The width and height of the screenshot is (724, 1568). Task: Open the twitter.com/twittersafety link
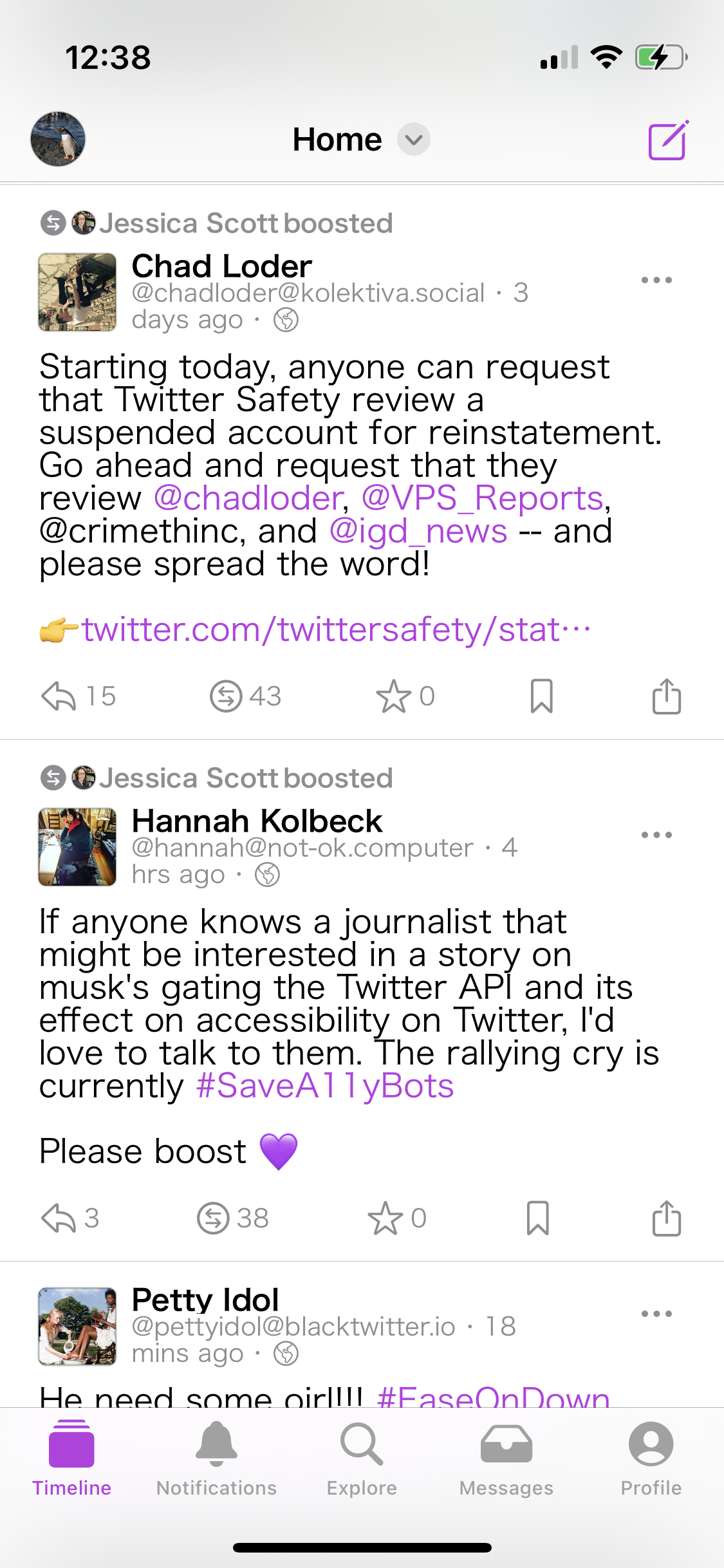335,630
